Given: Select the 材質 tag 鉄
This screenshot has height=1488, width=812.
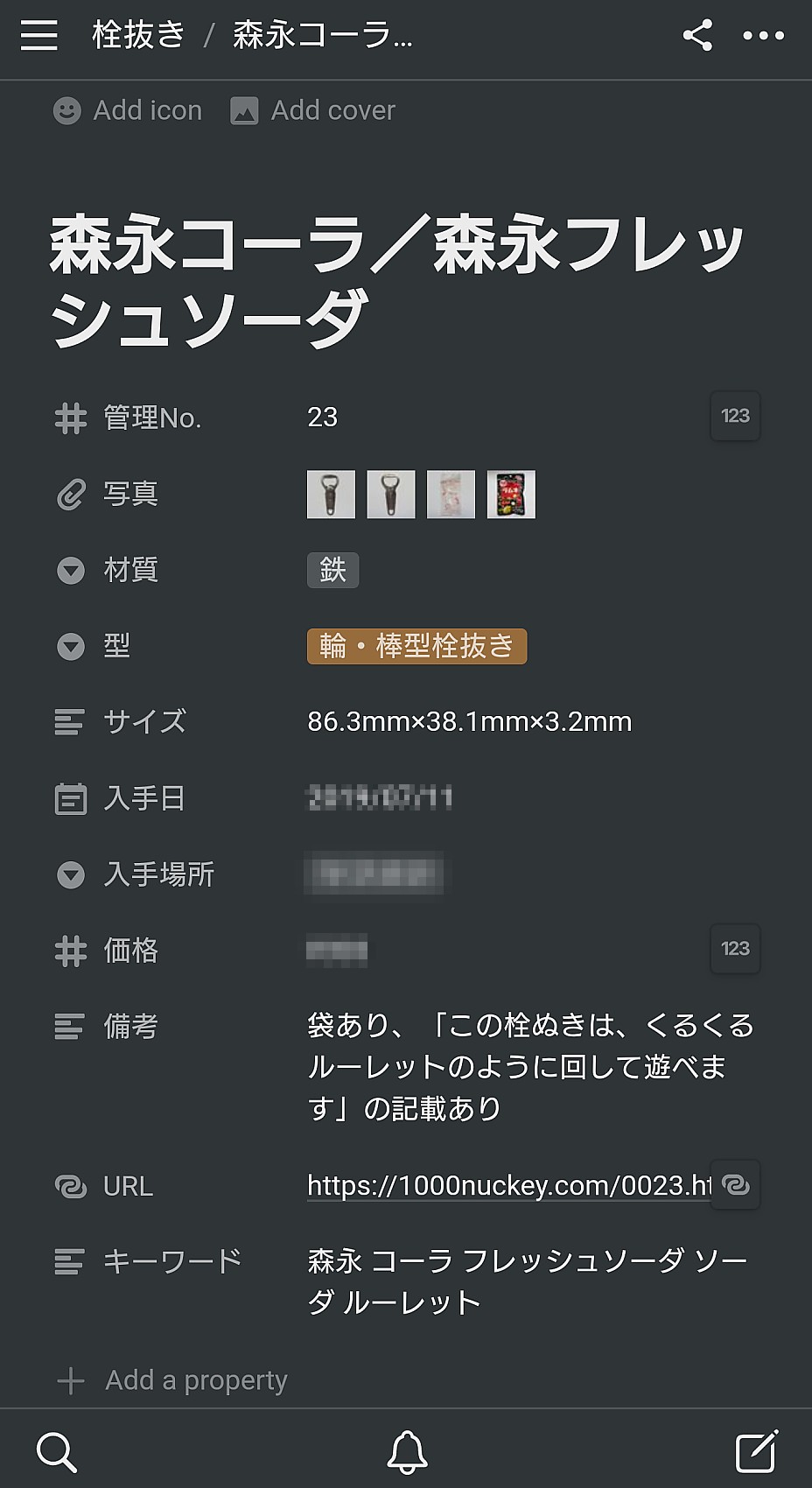Looking at the screenshot, I should (332, 570).
